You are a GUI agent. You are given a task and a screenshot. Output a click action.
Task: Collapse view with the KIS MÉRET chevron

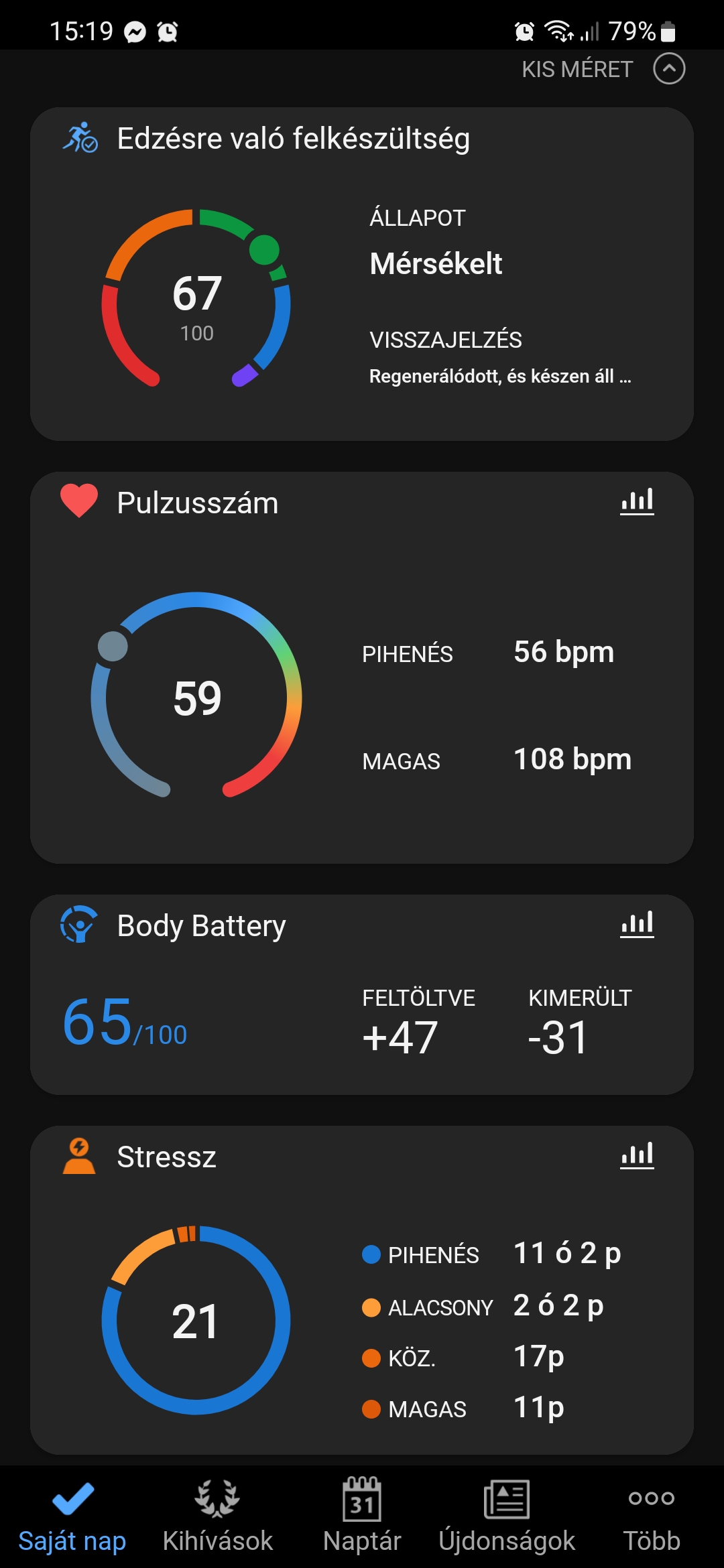click(x=669, y=68)
